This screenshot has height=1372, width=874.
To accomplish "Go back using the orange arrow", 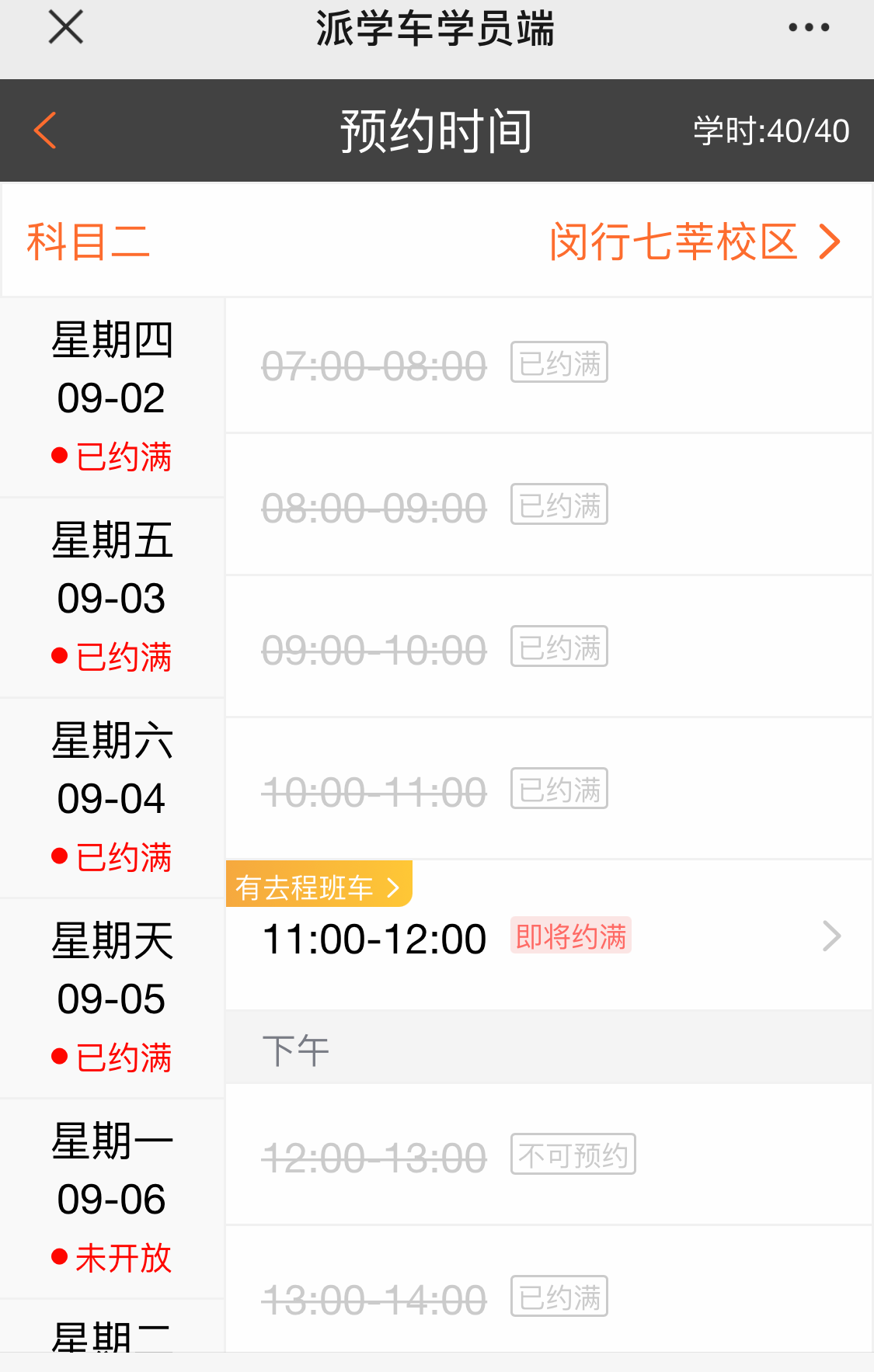I will (46, 130).
